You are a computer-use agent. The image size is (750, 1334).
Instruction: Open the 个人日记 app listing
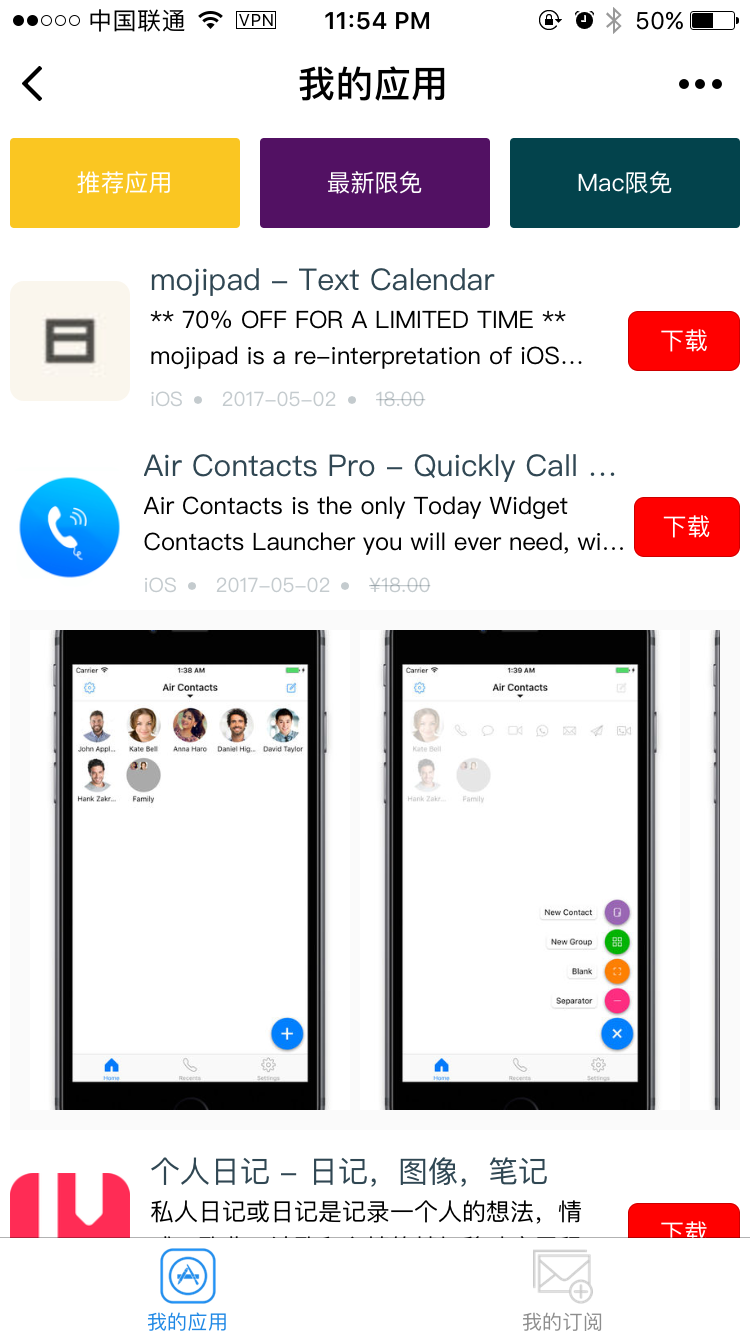[350, 1172]
